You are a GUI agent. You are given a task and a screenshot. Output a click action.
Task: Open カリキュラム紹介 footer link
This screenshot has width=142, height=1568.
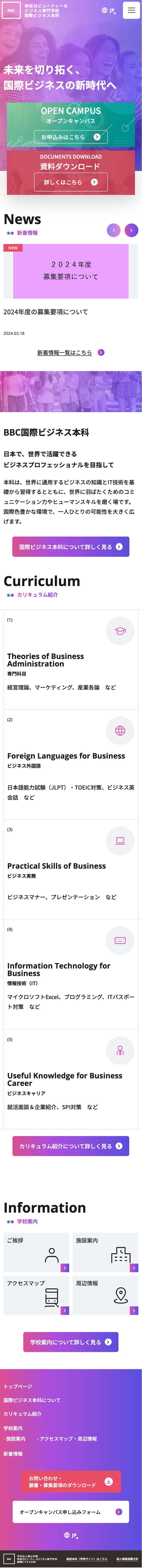(x=23, y=1413)
